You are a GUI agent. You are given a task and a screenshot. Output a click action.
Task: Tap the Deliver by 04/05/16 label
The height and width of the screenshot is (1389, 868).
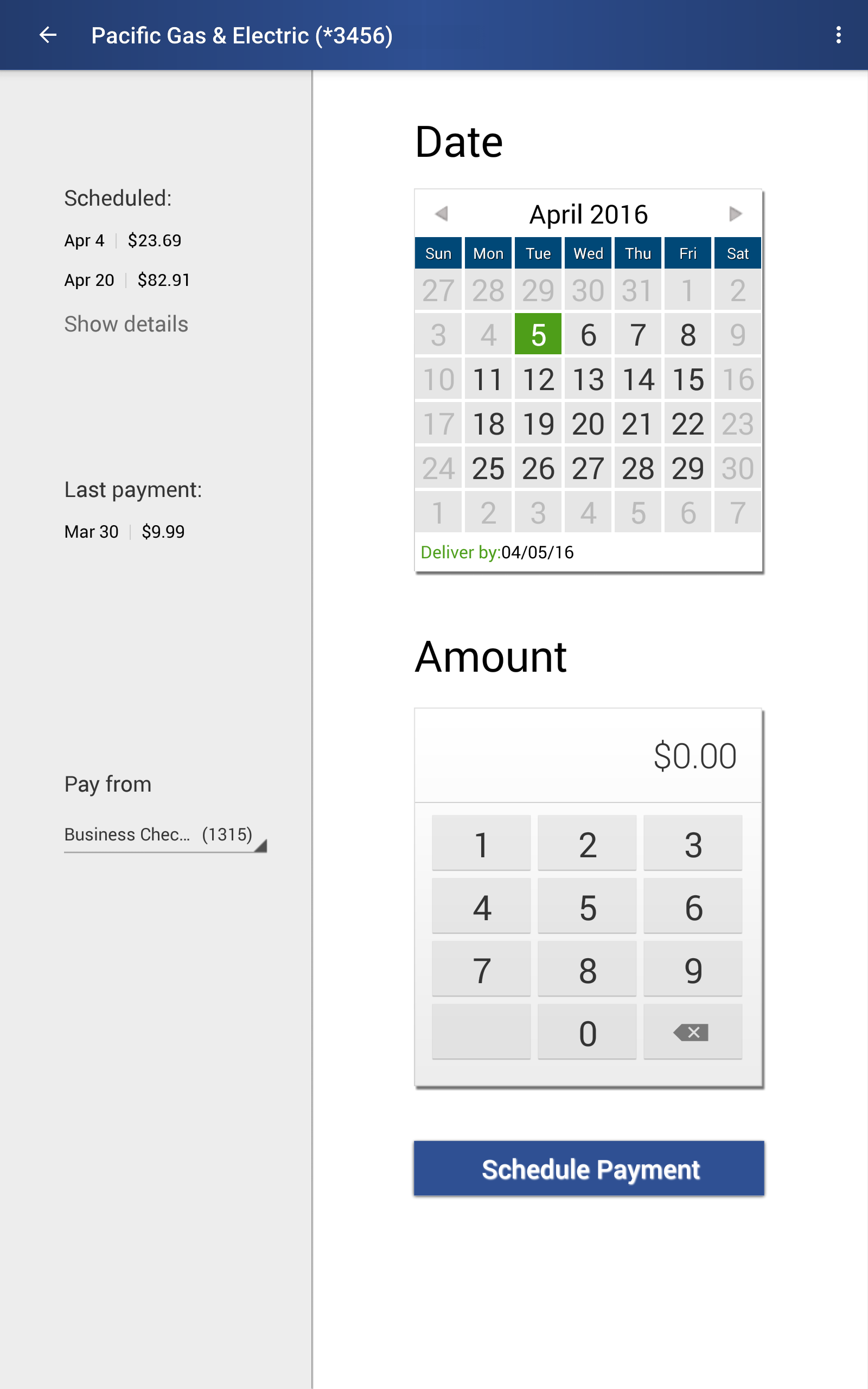point(497,552)
